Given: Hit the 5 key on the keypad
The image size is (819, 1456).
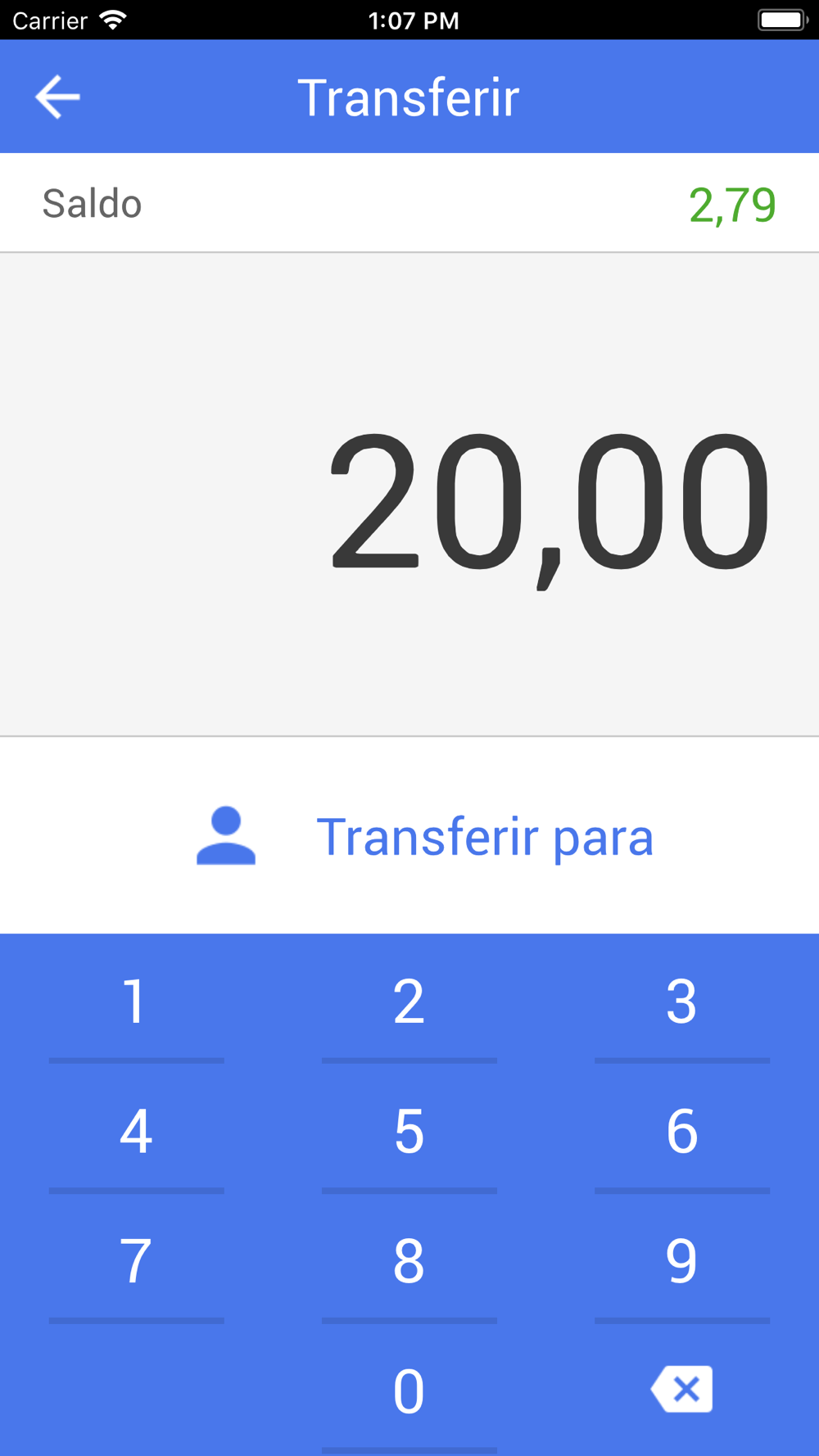Looking at the screenshot, I should click(x=409, y=1132).
